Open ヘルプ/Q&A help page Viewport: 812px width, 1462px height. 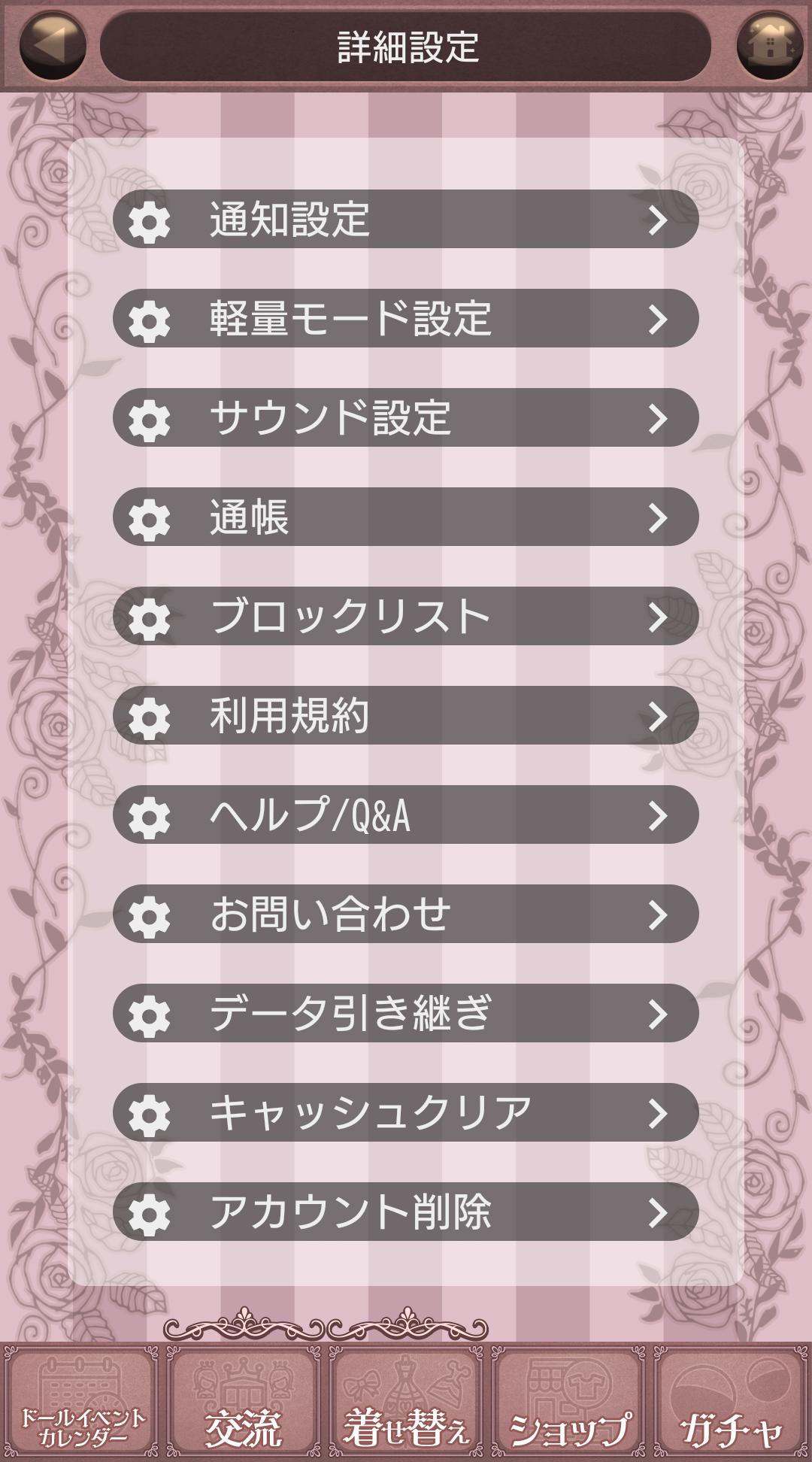click(406, 815)
